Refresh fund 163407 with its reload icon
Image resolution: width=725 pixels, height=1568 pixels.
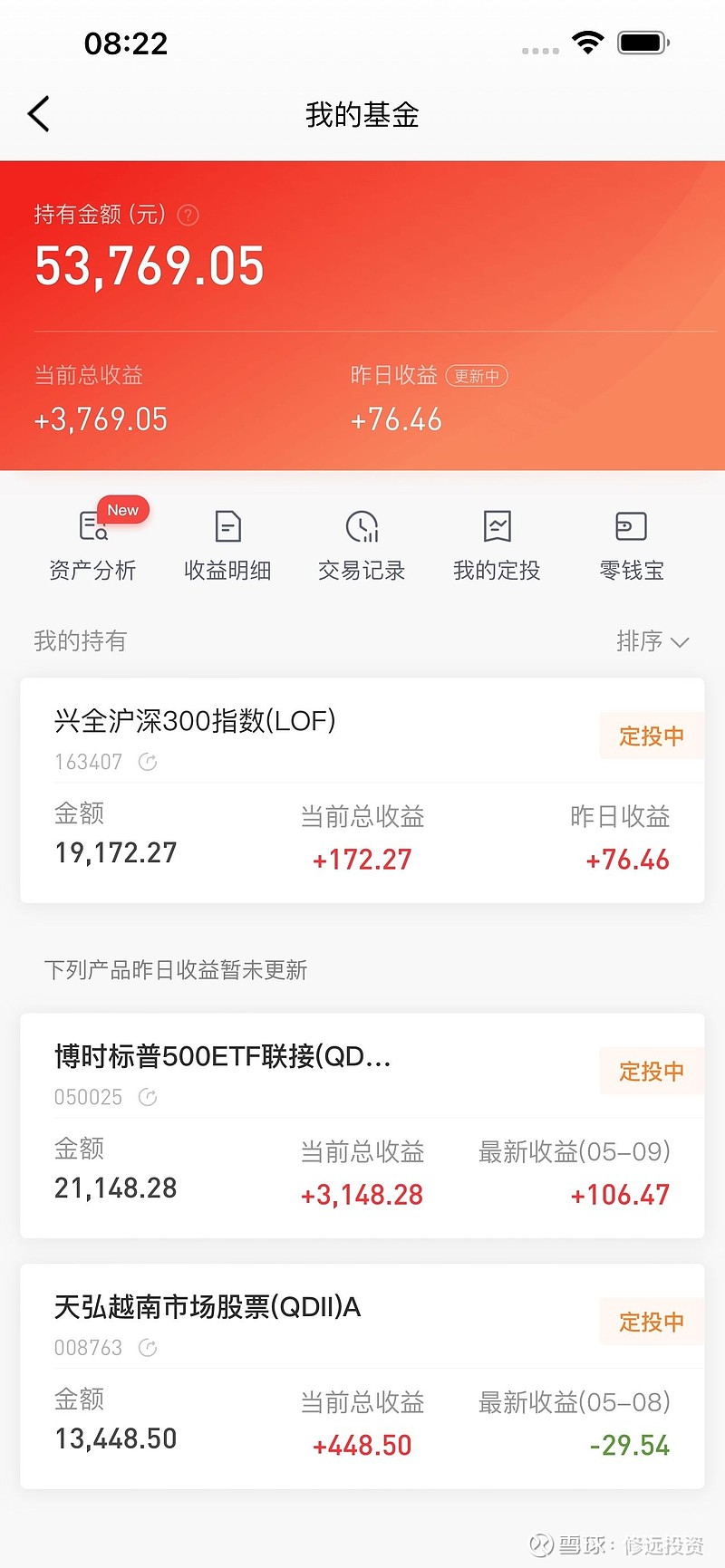pos(148,763)
